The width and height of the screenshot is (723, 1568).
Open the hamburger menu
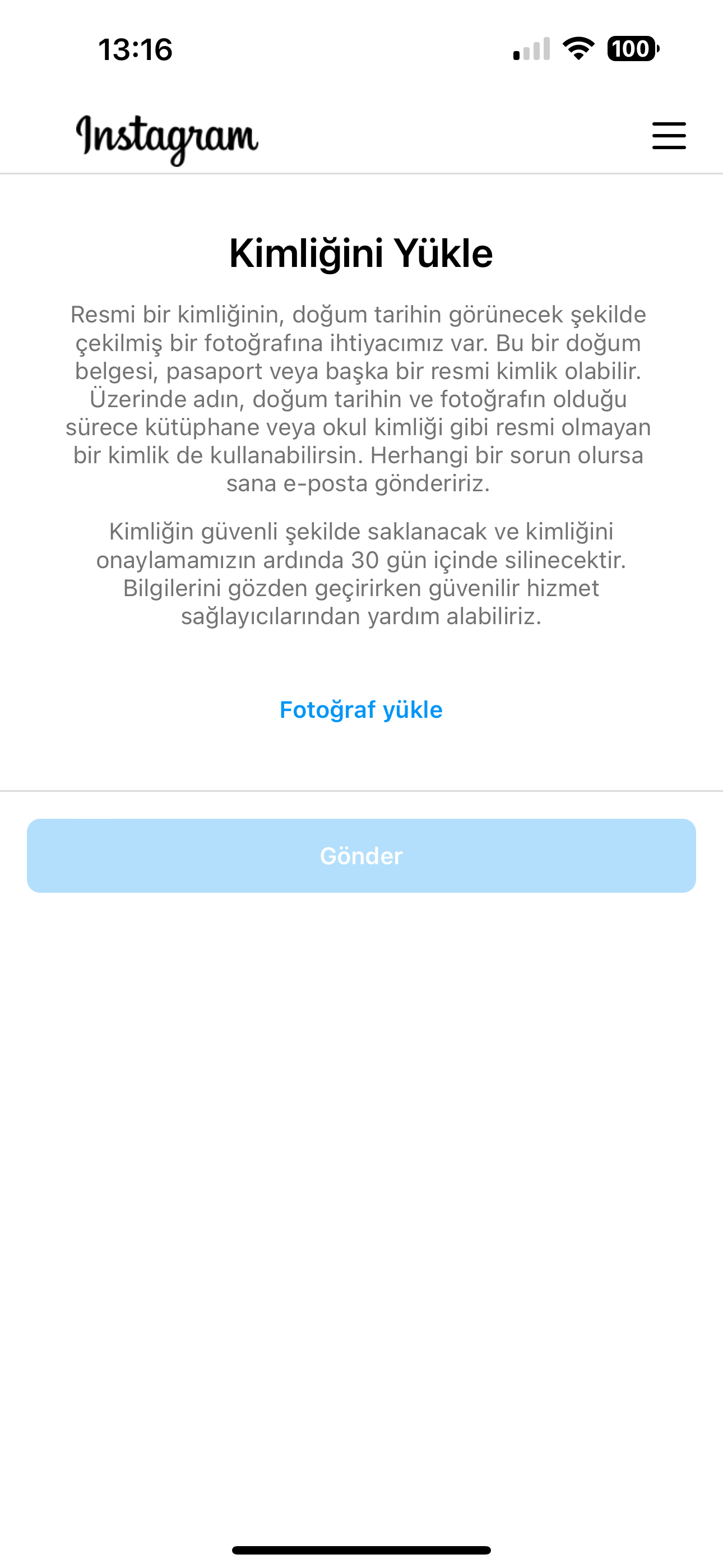click(x=669, y=135)
